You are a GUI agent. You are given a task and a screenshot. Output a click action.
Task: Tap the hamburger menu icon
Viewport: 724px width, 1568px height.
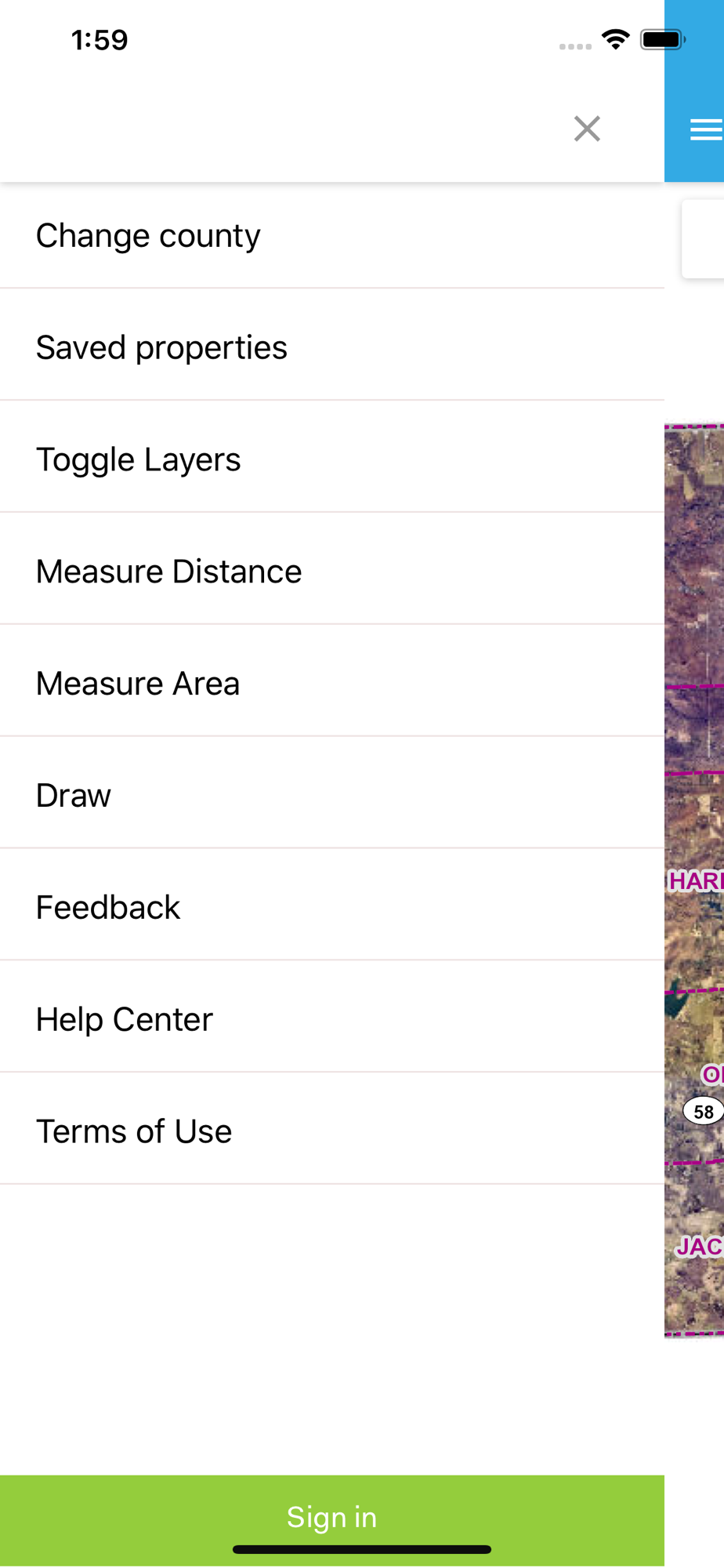point(706,129)
